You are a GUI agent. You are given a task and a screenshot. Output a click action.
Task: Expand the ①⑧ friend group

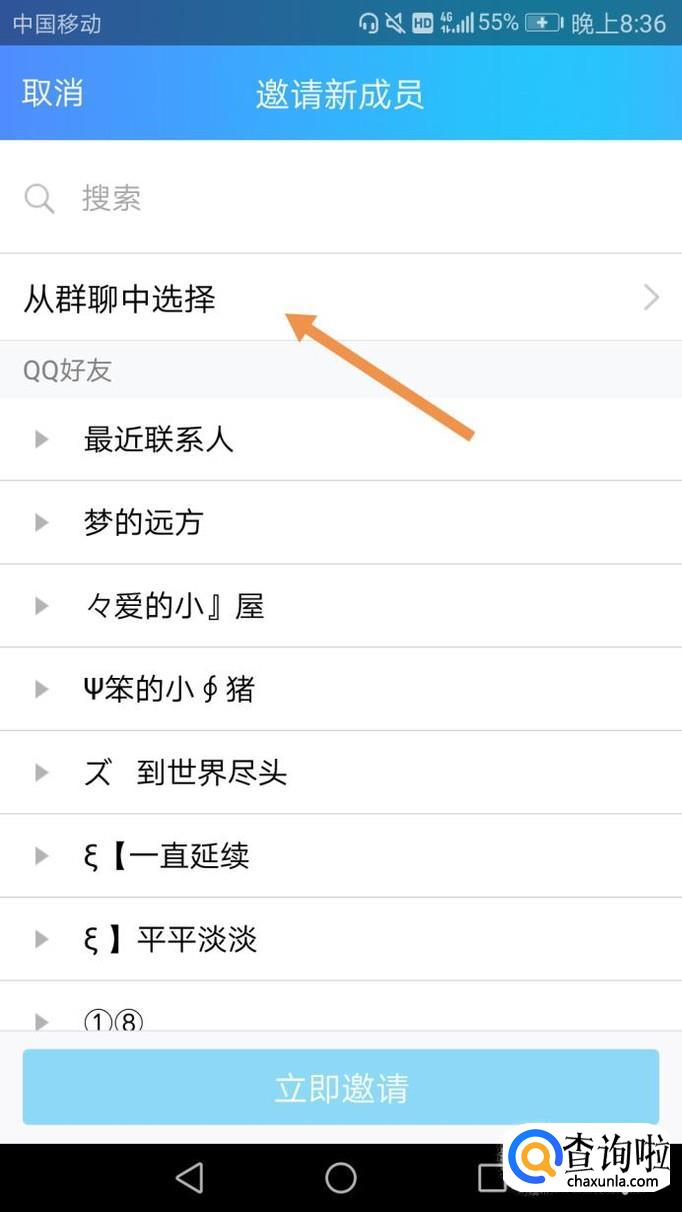coord(341,1007)
